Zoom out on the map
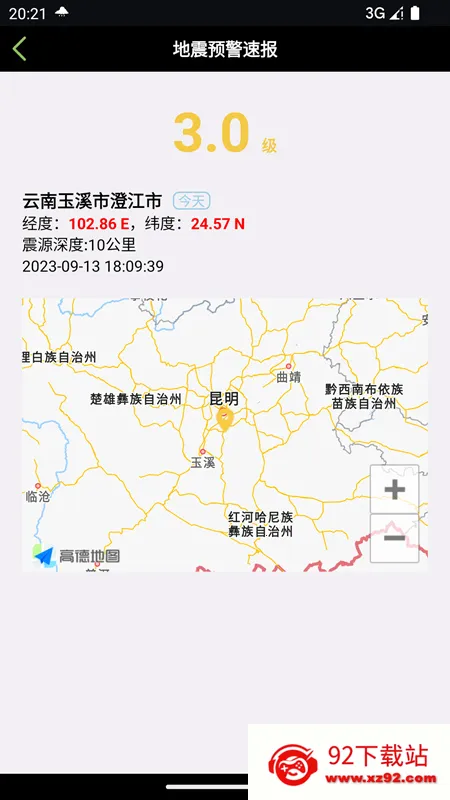This screenshot has width=450, height=800. pyautogui.click(x=394, y=538)
